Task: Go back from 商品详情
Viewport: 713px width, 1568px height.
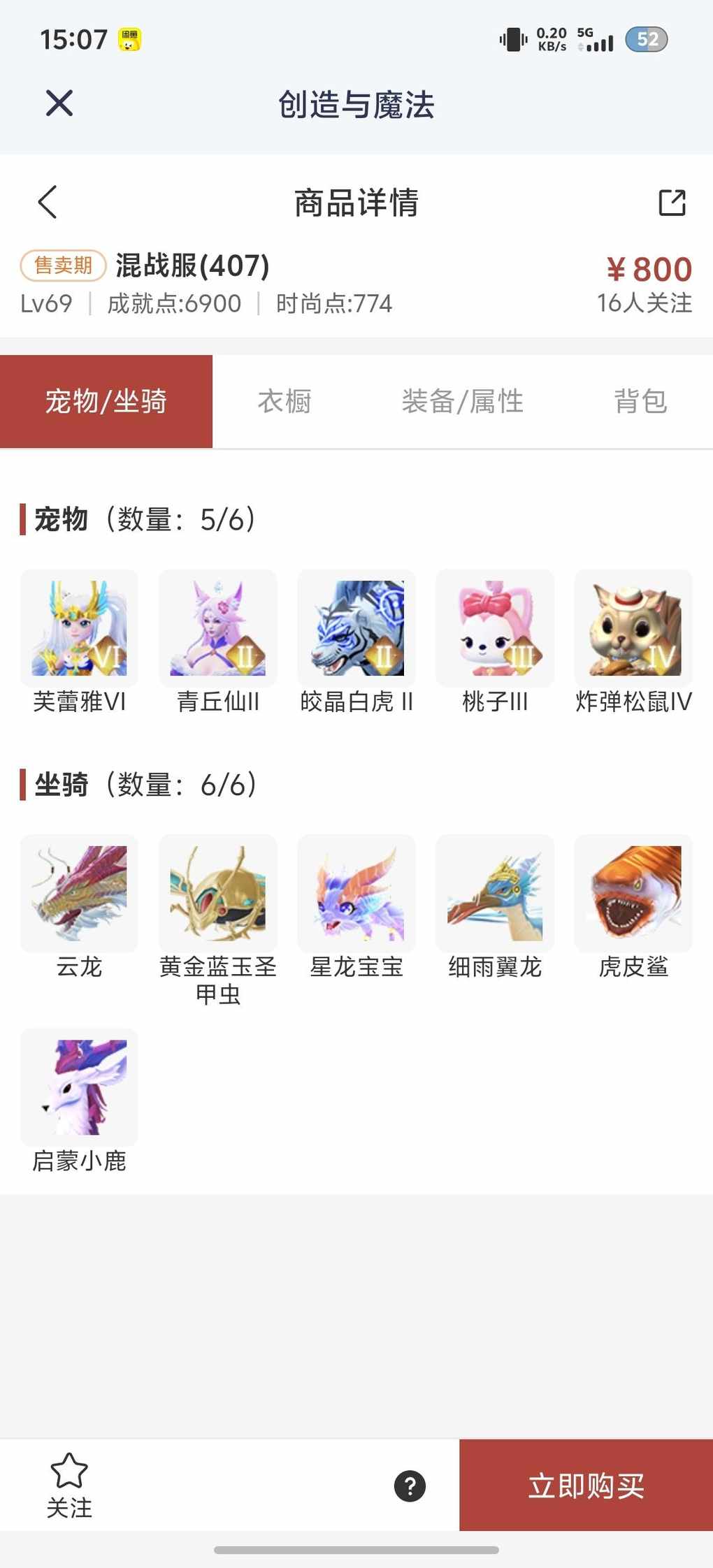Action: tap(48, 203)
